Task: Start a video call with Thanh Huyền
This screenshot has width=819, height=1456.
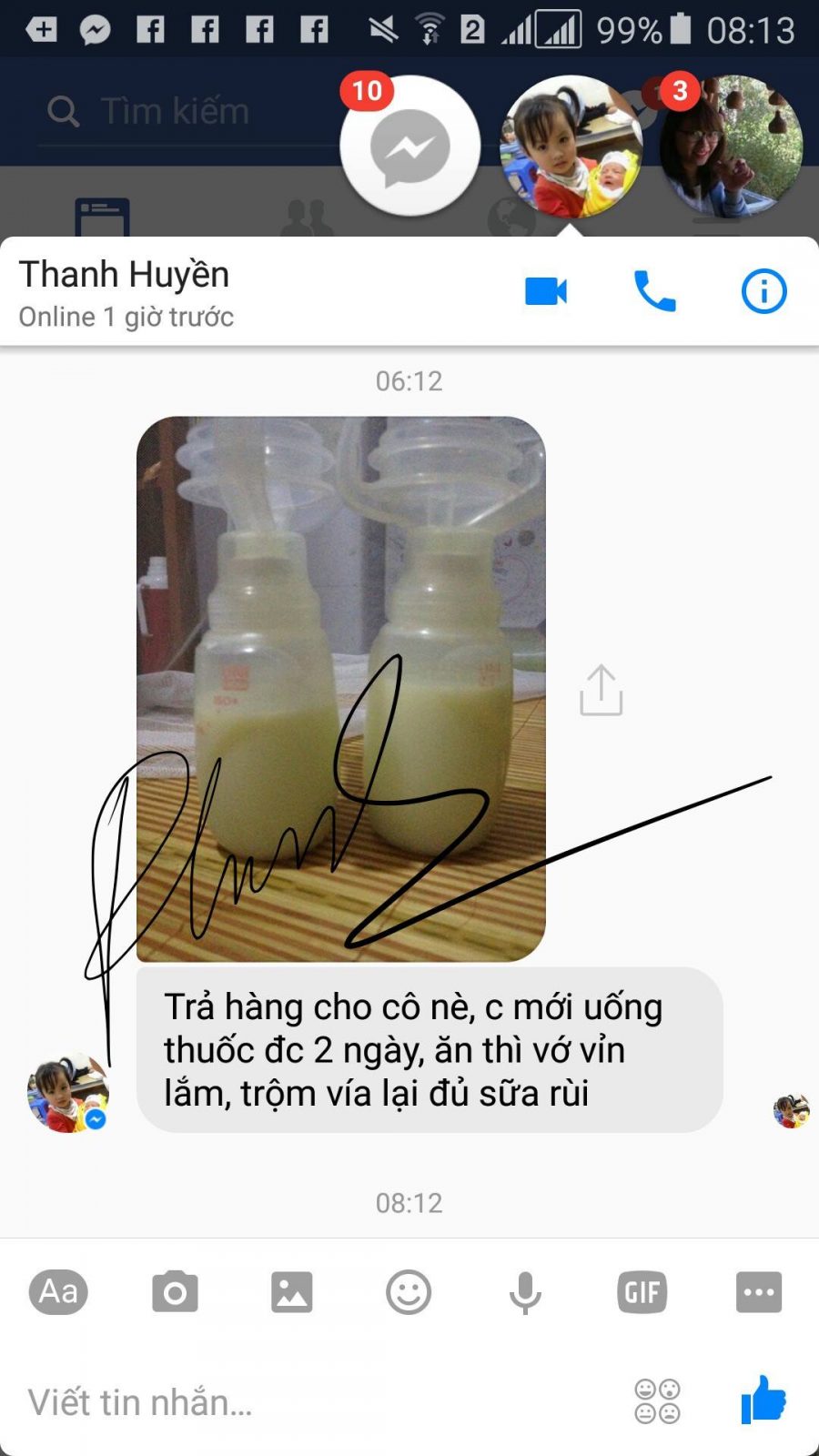Action: (x=546, y=291)
